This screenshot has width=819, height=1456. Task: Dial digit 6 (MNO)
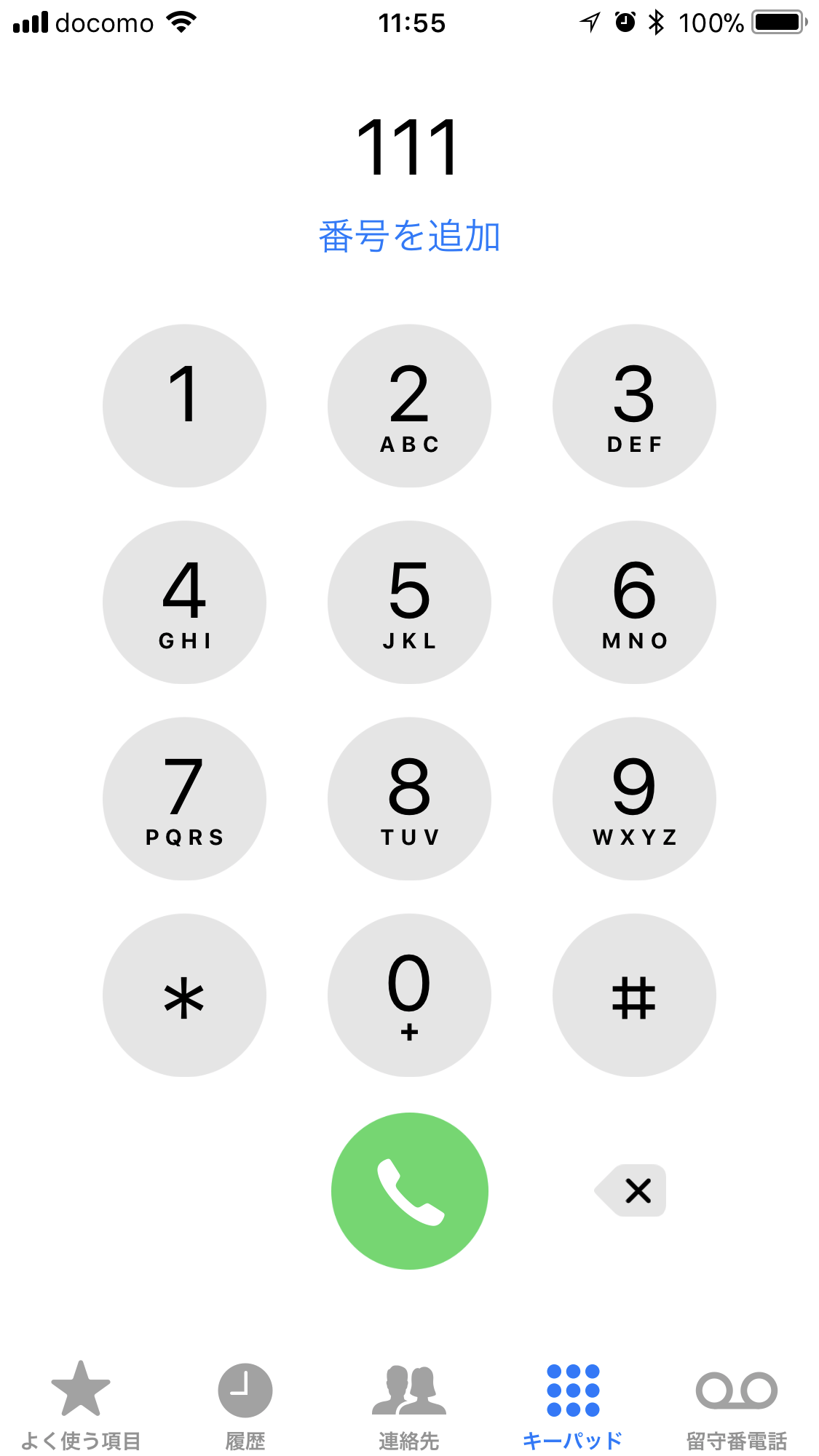pos(634,602)
